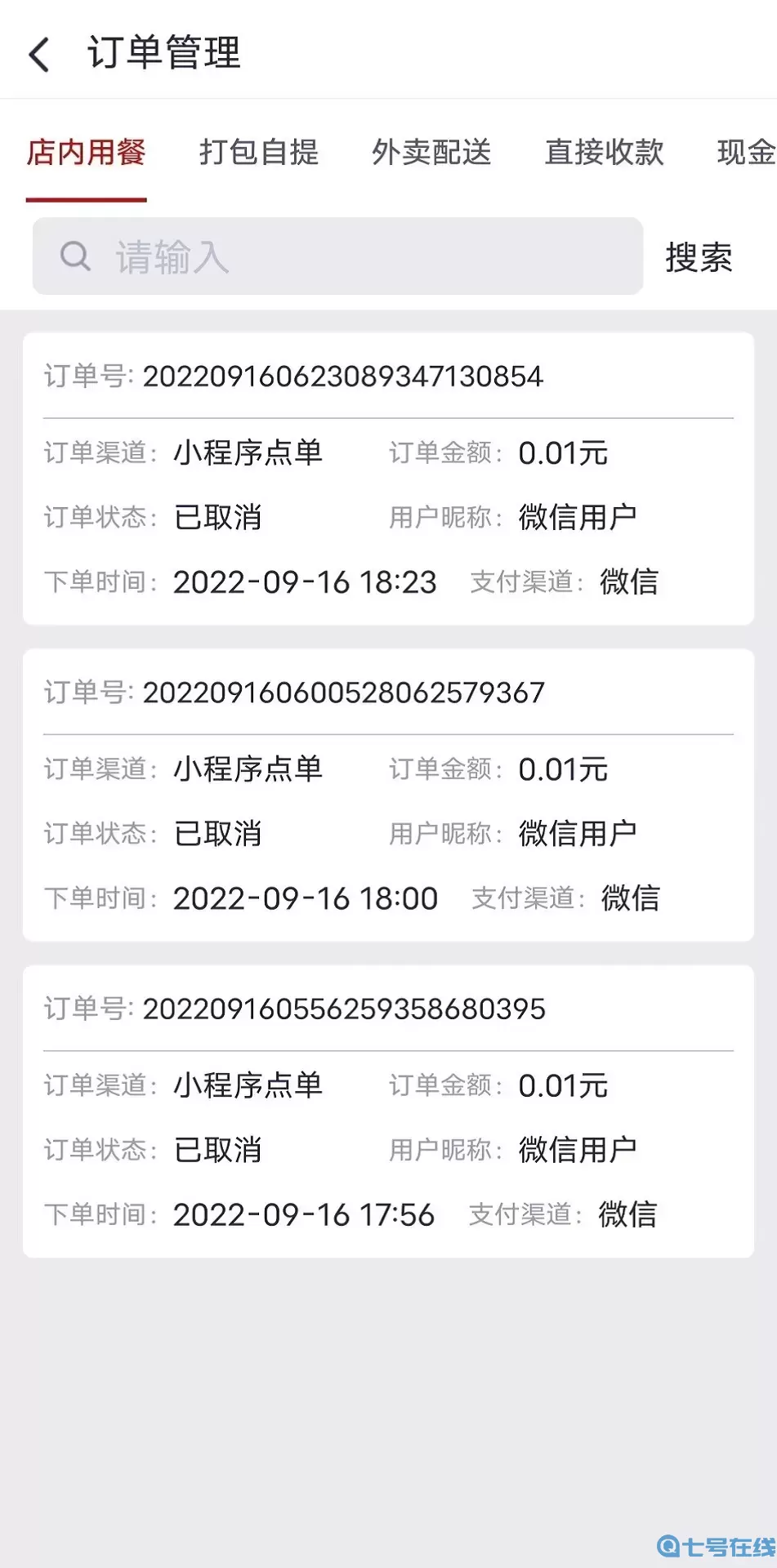Tap the 请输入 search input field
The width and height of the screenshot is (777, 1568).
[245, 256]
